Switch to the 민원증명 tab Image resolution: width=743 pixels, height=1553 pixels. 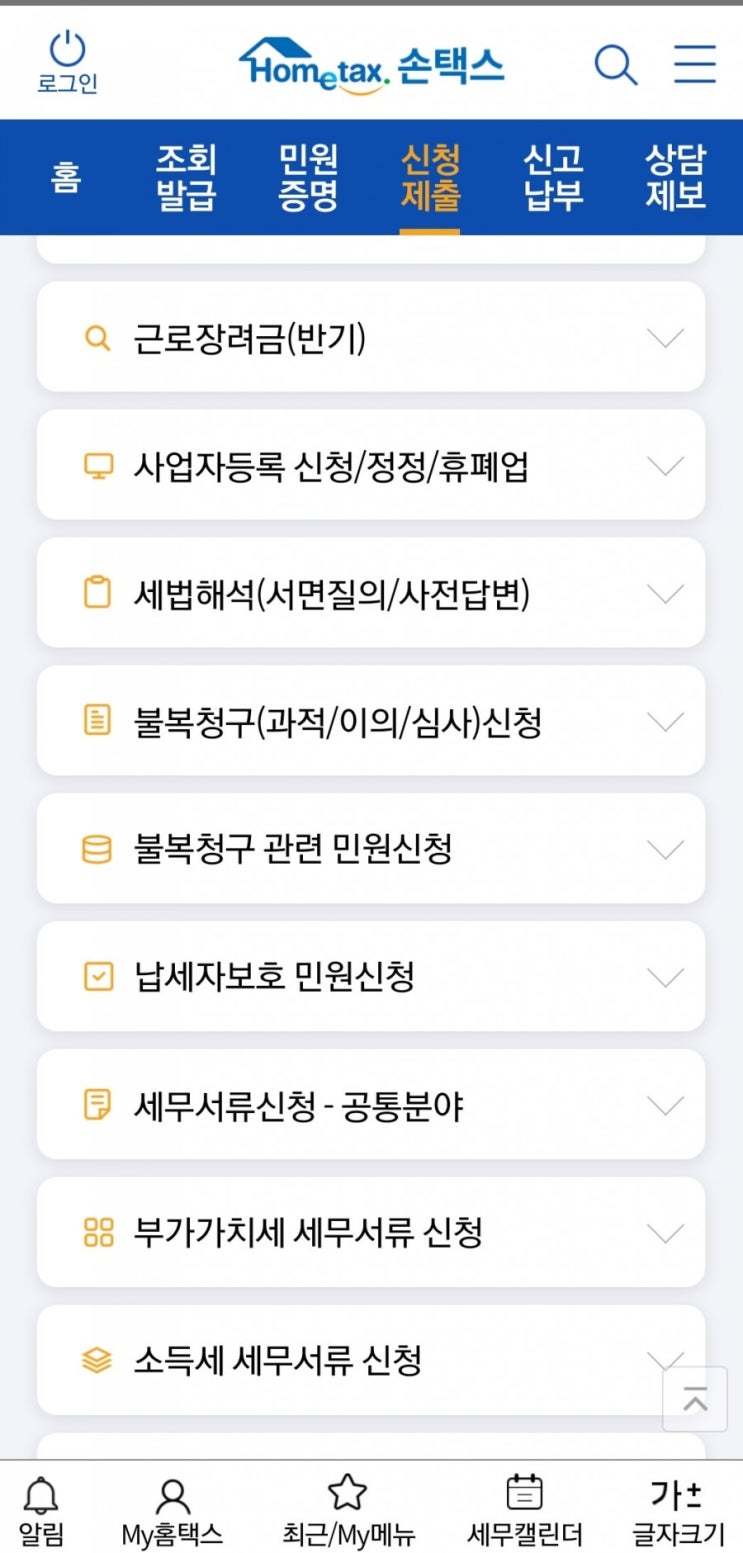pyautogui.click(x=308, y=178)
